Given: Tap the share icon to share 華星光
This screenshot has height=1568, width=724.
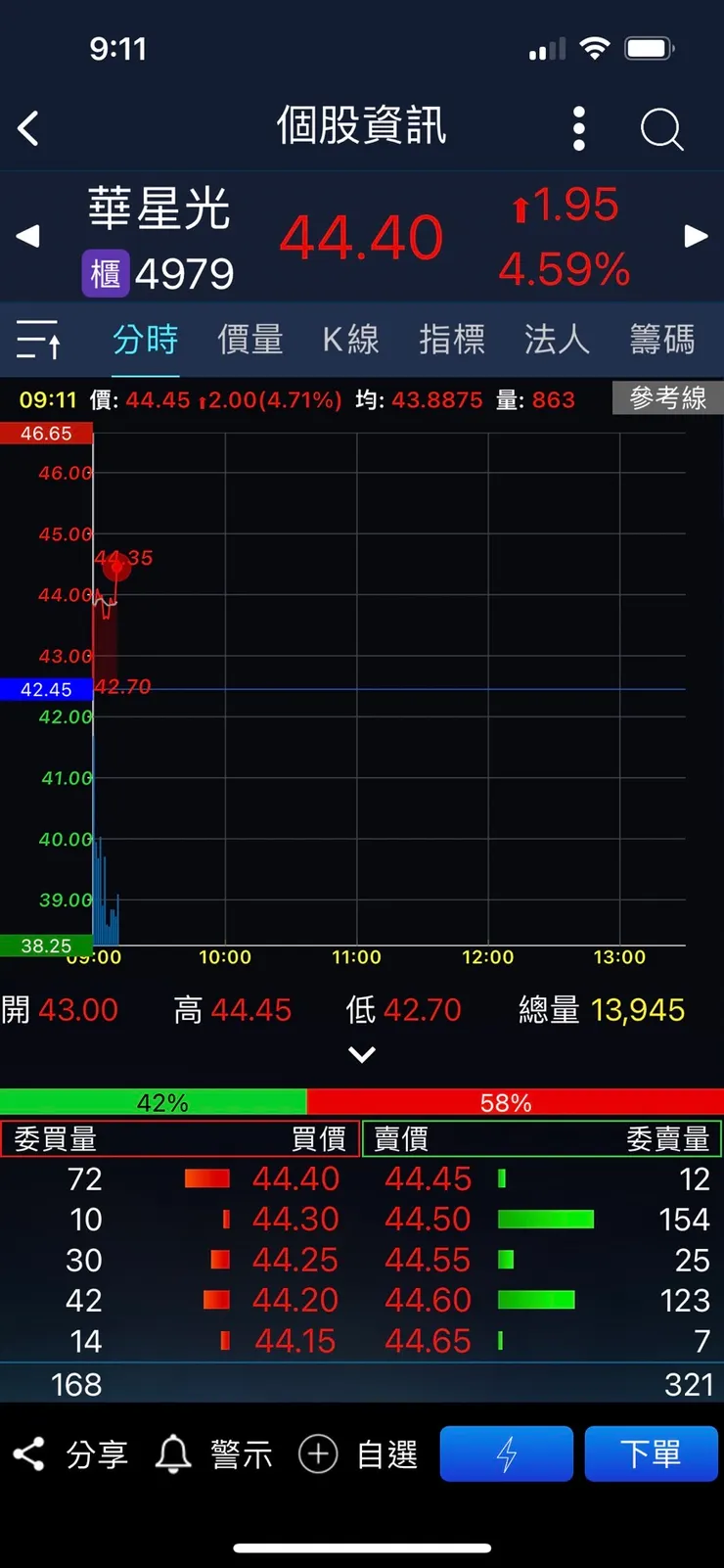Looking at the screenshot, I should 29,1453.
